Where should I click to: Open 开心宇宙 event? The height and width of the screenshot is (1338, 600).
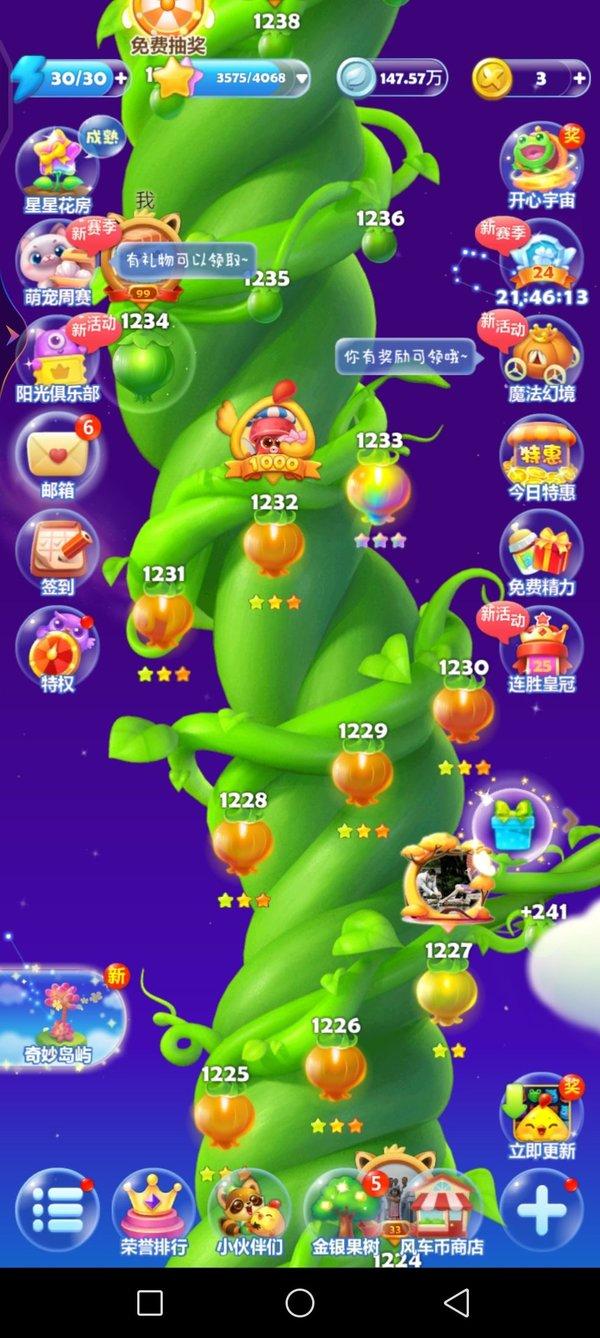point(542,163)
